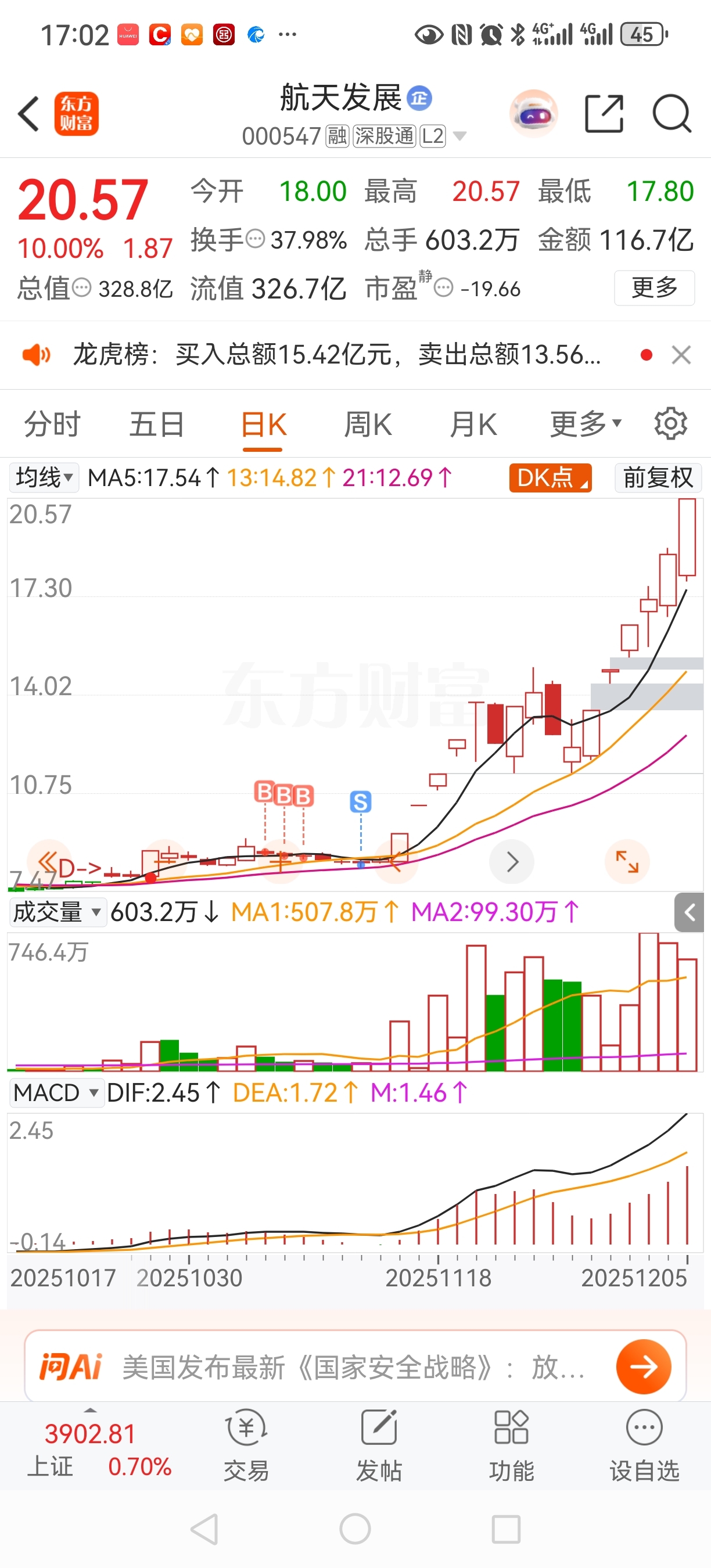The height and width of the screenshot is (1568, 711).
Task: Open the 交易 trading tab
Action: click(246, 1444)
